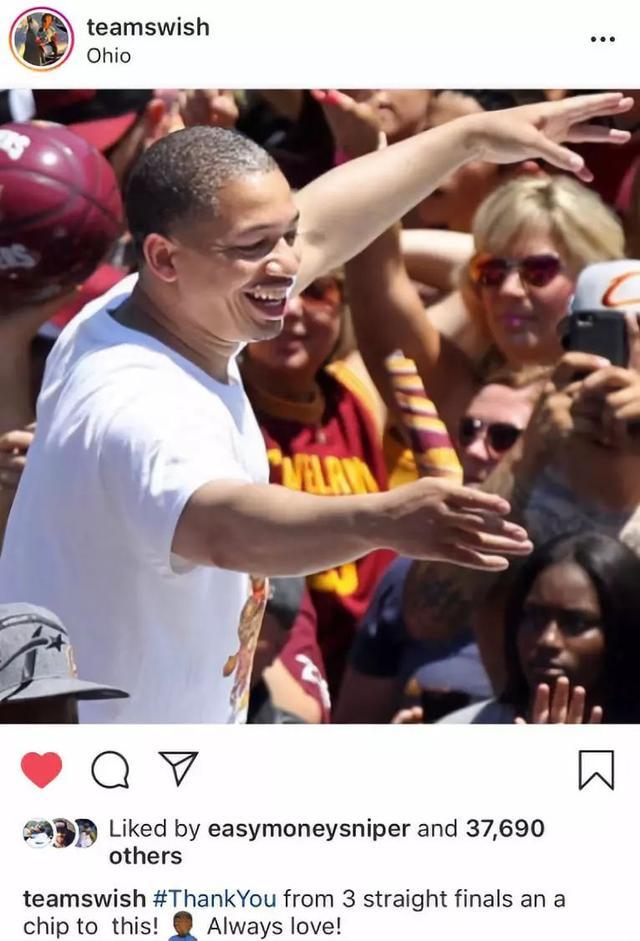Image resolution: width=640 pixels, height=941 pixels.
Task: Open teamswish username in post header
Action: pyautogui.click(x=148, y=27)
